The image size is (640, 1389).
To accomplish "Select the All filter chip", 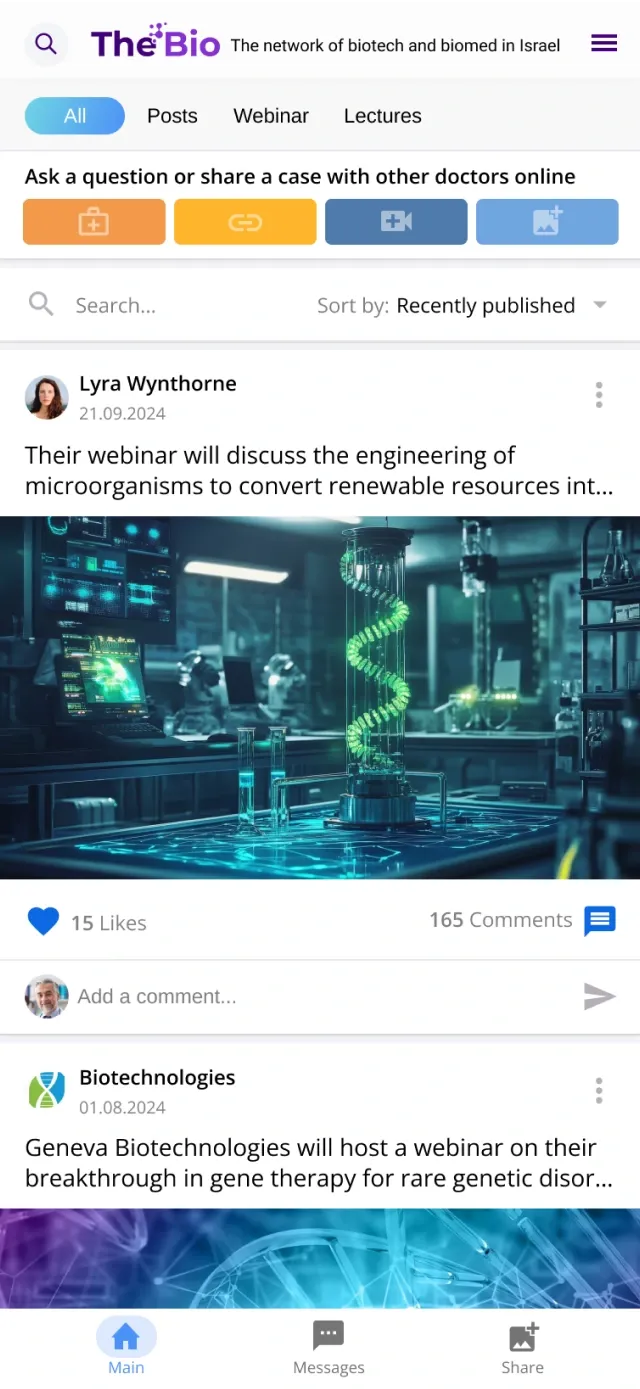I will tap(75, 116).
